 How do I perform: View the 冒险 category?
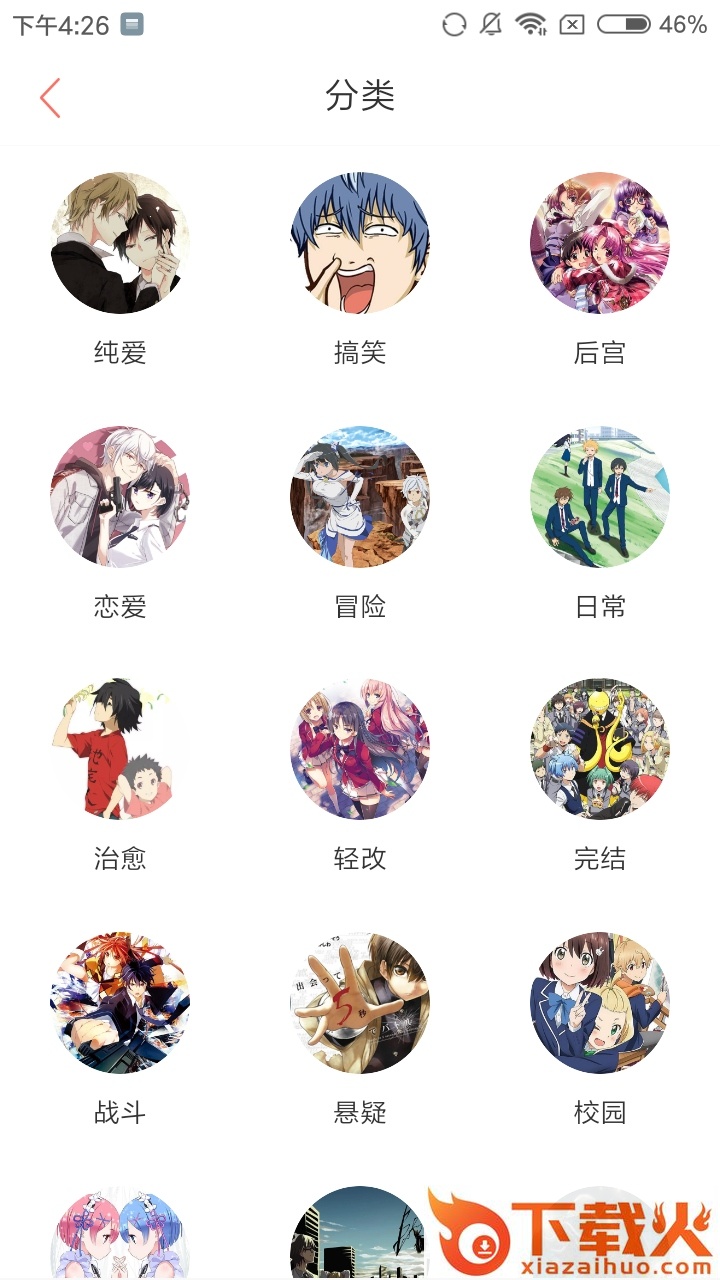(x=360, y=497)
